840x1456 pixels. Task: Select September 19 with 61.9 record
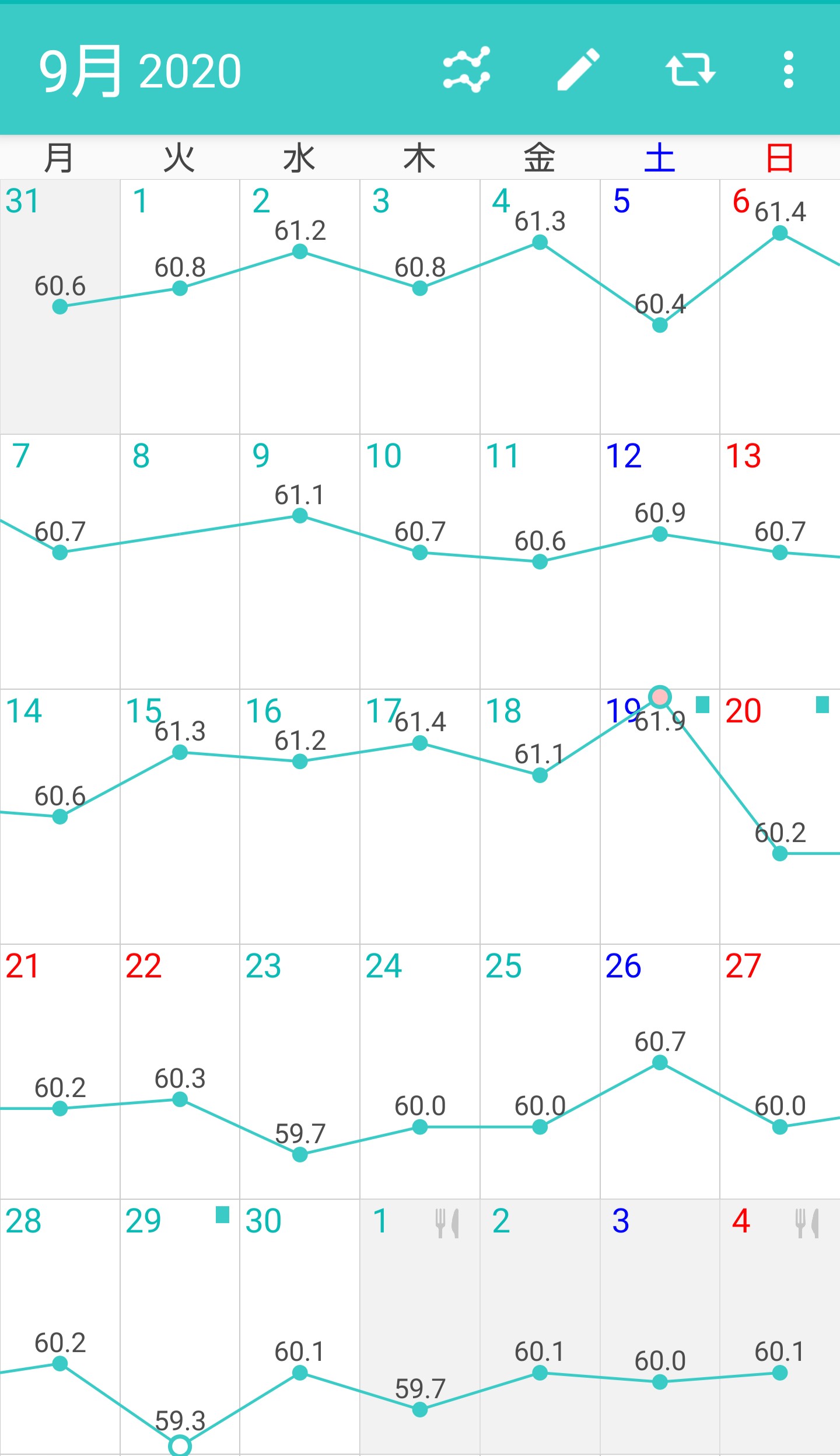(x=660, y=817)
